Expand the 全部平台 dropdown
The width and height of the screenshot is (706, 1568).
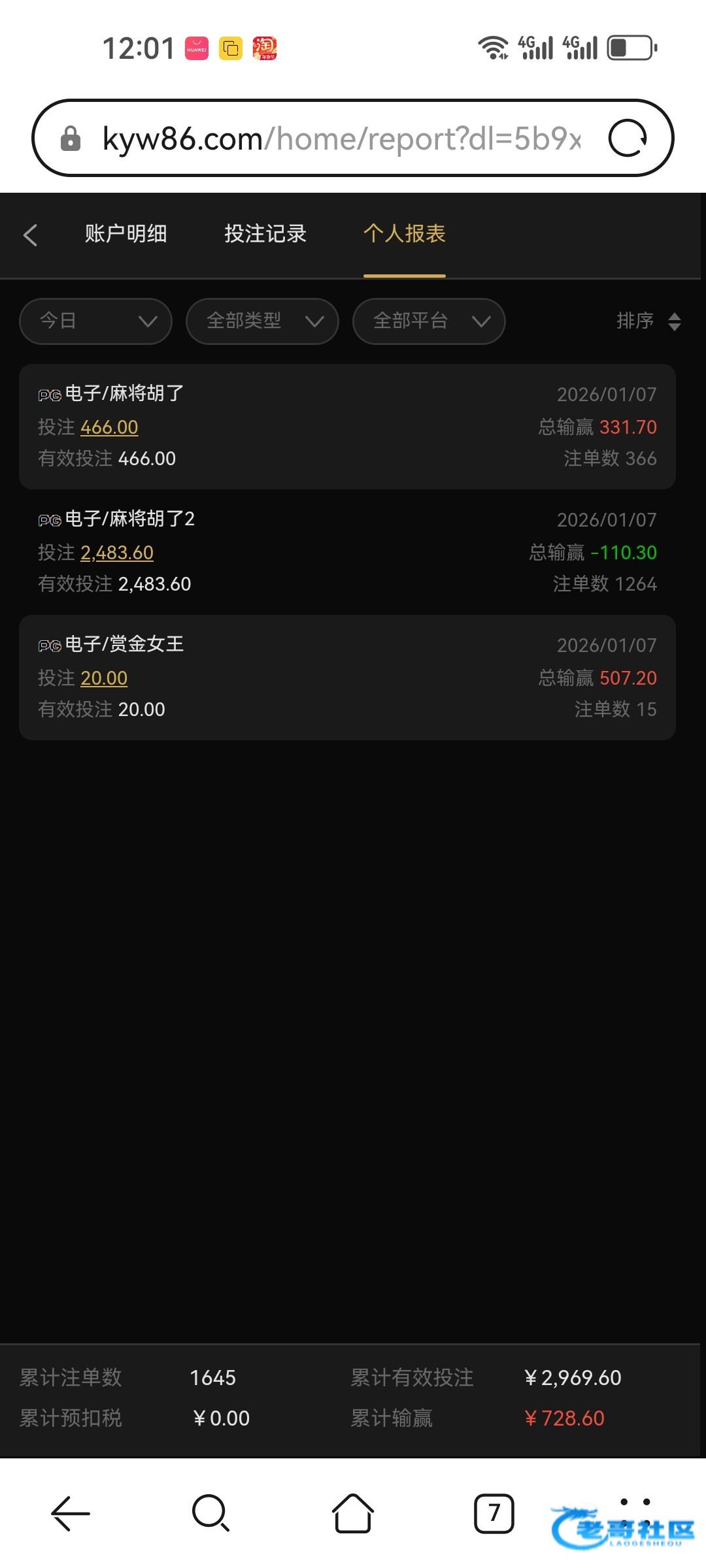coord(429,321)
